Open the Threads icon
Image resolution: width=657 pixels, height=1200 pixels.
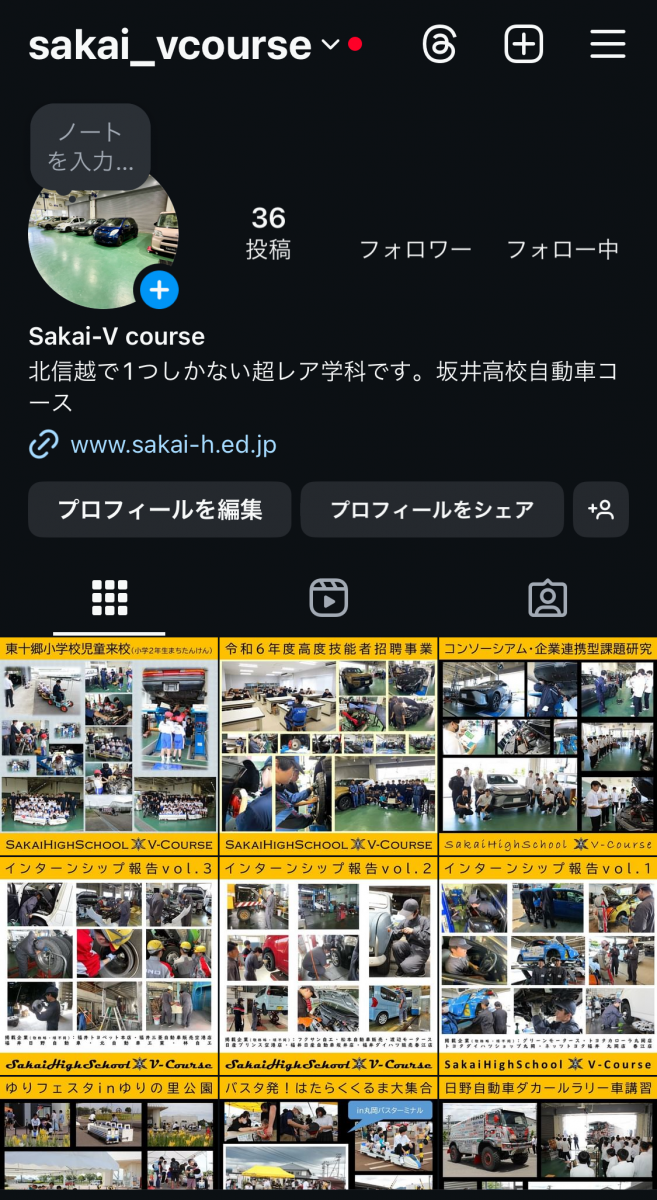click(x=440, y=45)
